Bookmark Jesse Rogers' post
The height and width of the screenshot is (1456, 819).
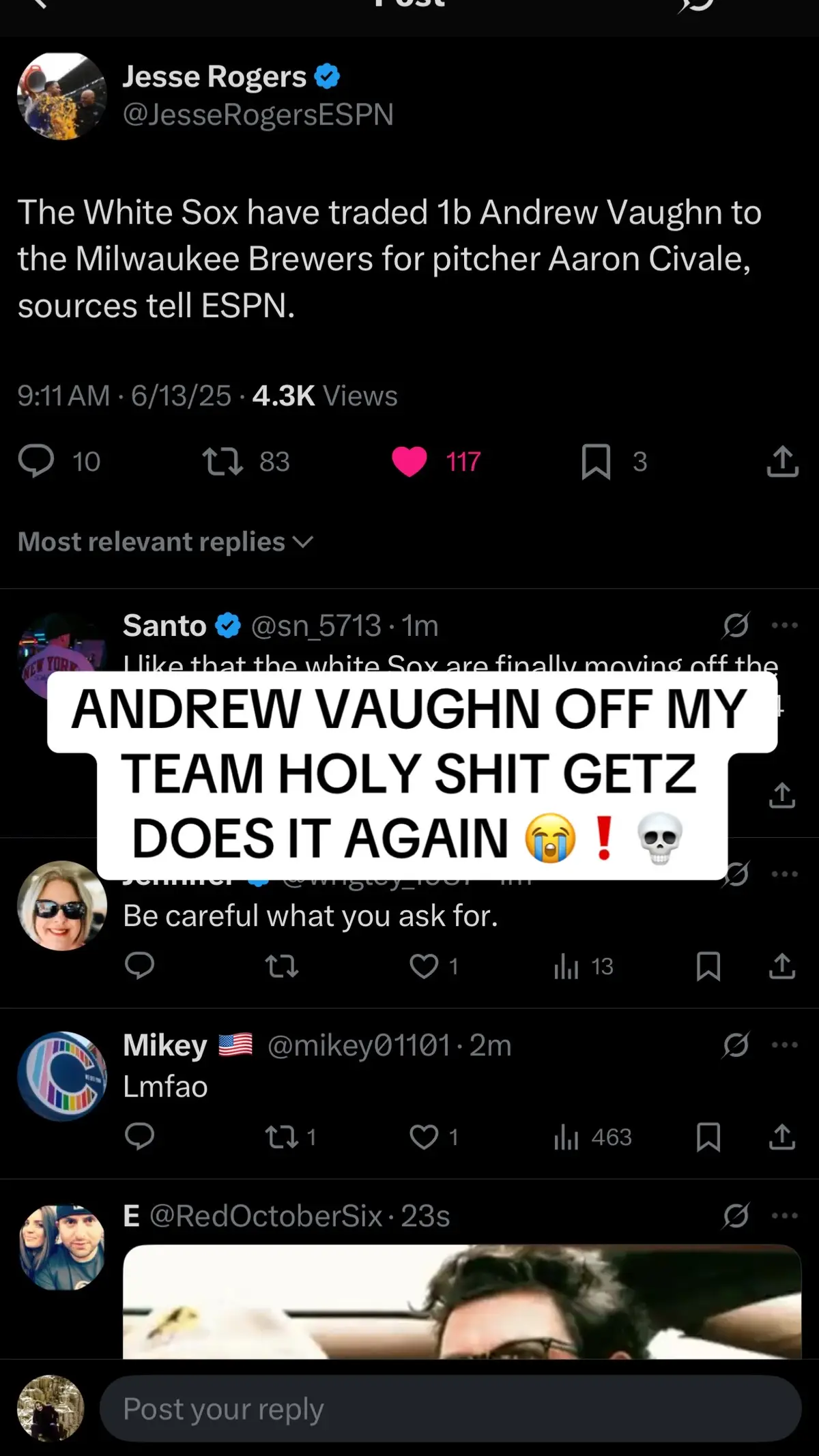pos(596,462)
